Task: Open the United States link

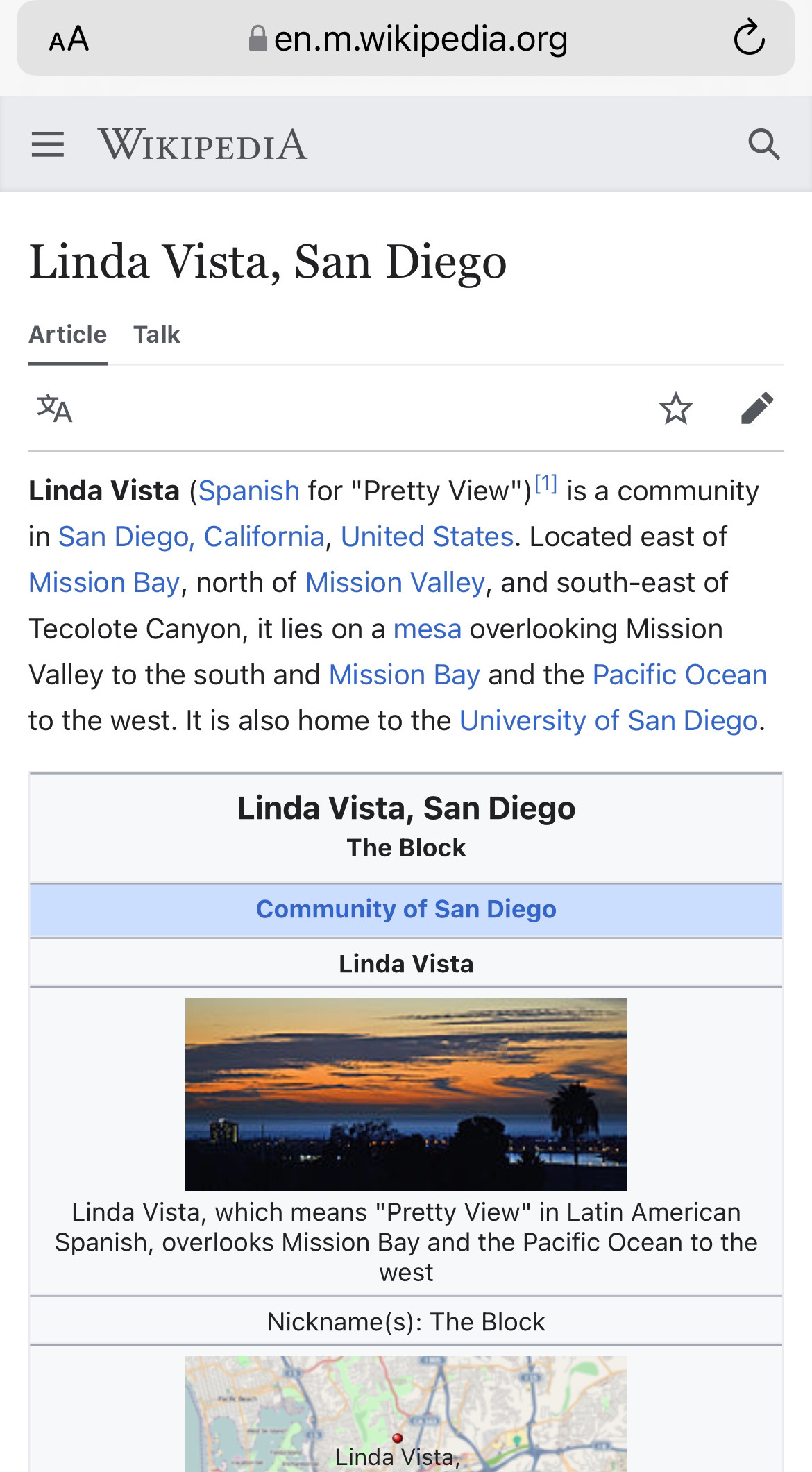Action: [427, 537]
